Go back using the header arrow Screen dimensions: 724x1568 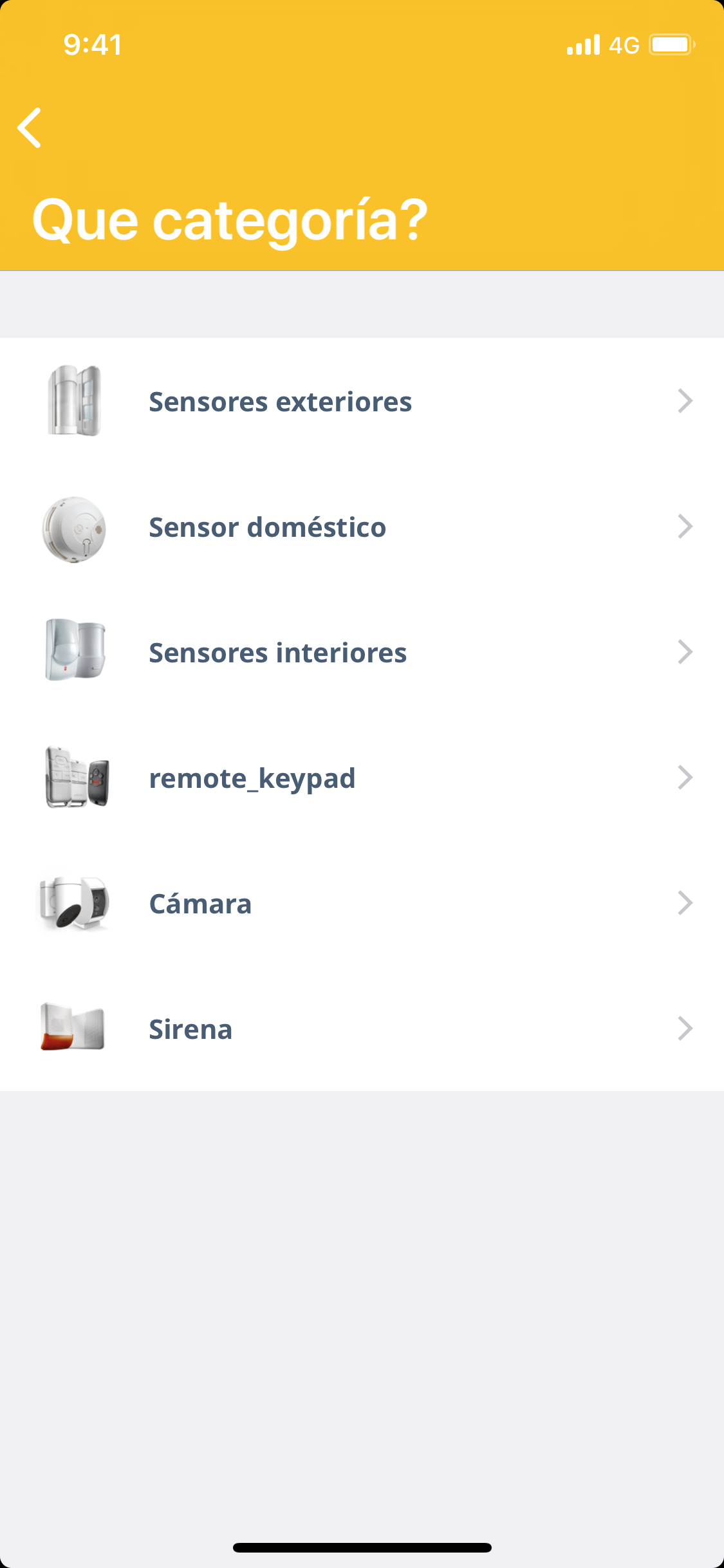click(x=30, y=127)
